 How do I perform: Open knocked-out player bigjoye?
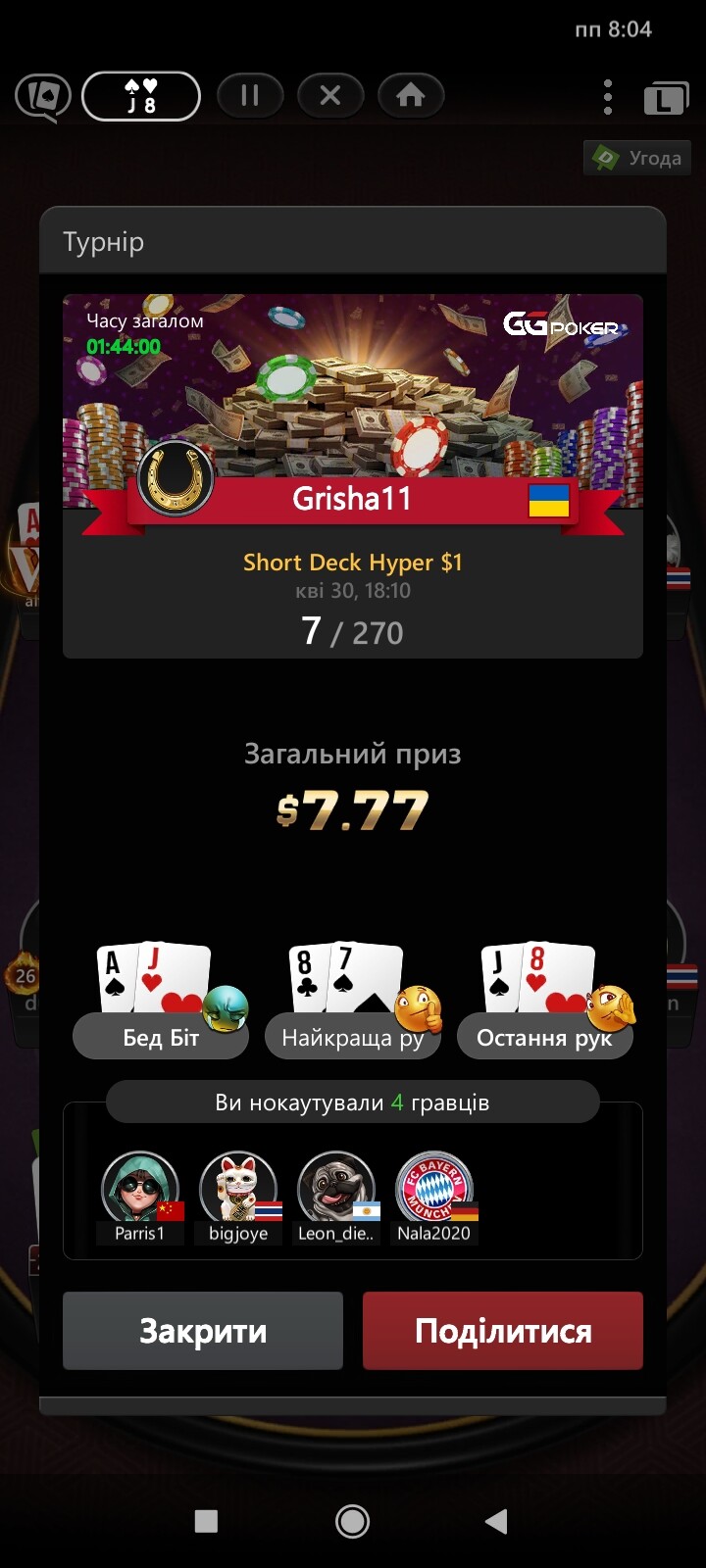[238, 1198]
